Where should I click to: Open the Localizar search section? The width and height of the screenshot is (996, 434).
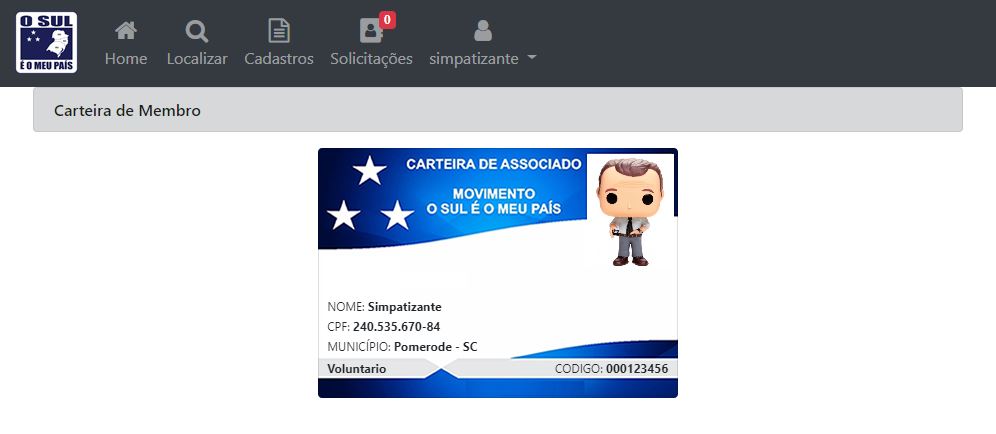click(197, 44)
